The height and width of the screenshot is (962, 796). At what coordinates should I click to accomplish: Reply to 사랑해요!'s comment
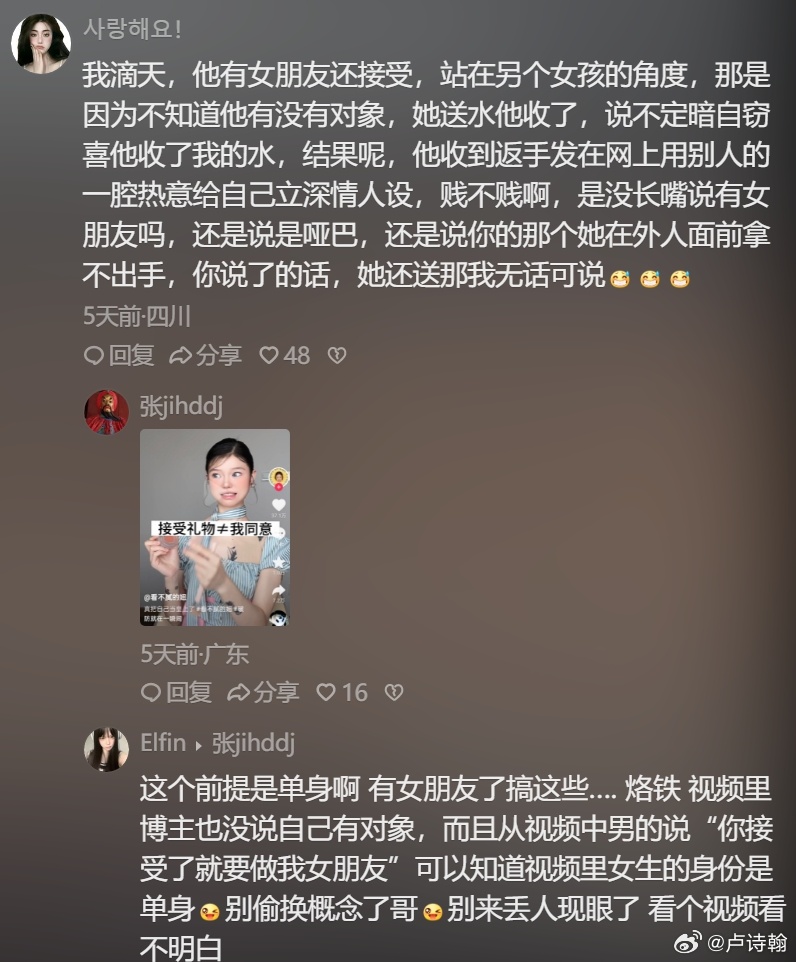pos(118,355)
